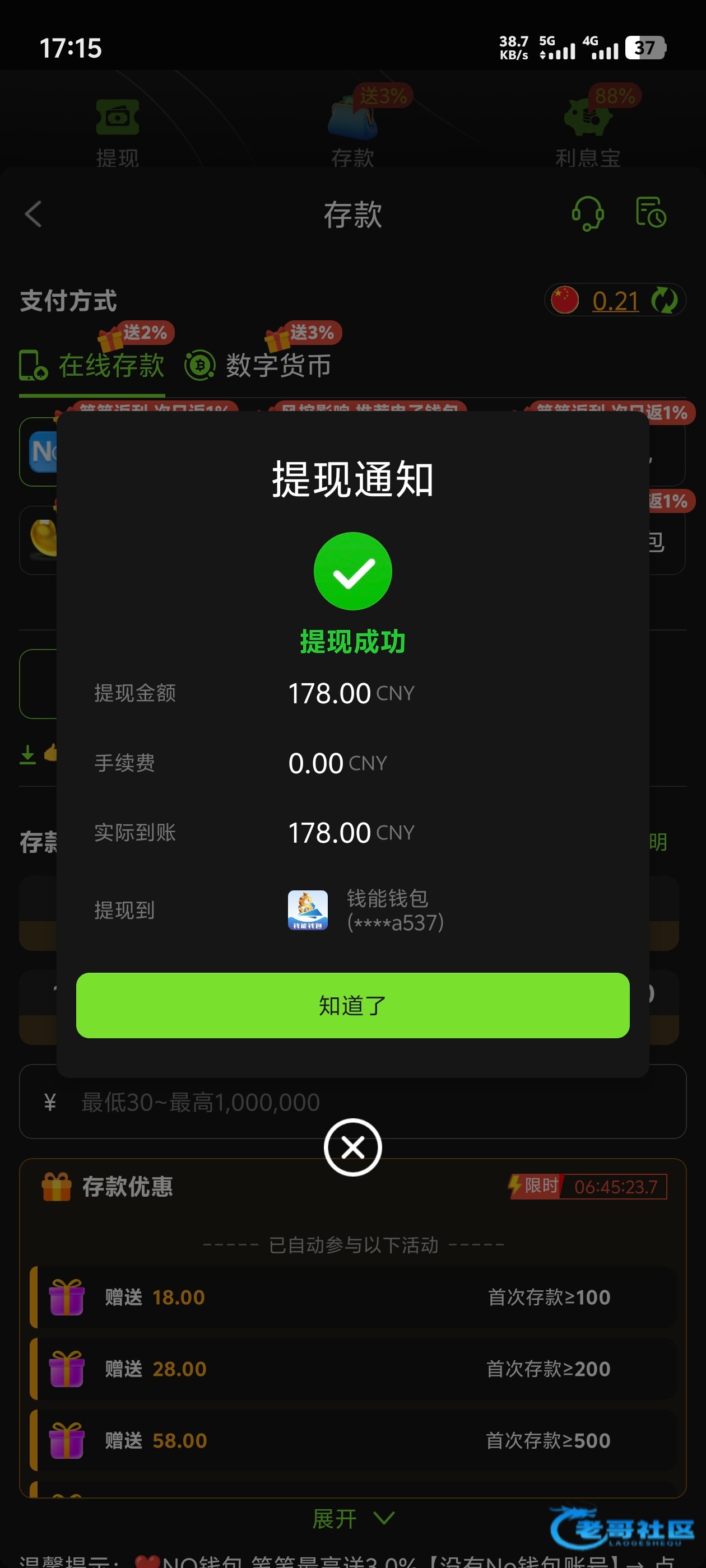
Task: Confirm the withdrawal notice with 知道了
Action: (x=352, y=1005)
